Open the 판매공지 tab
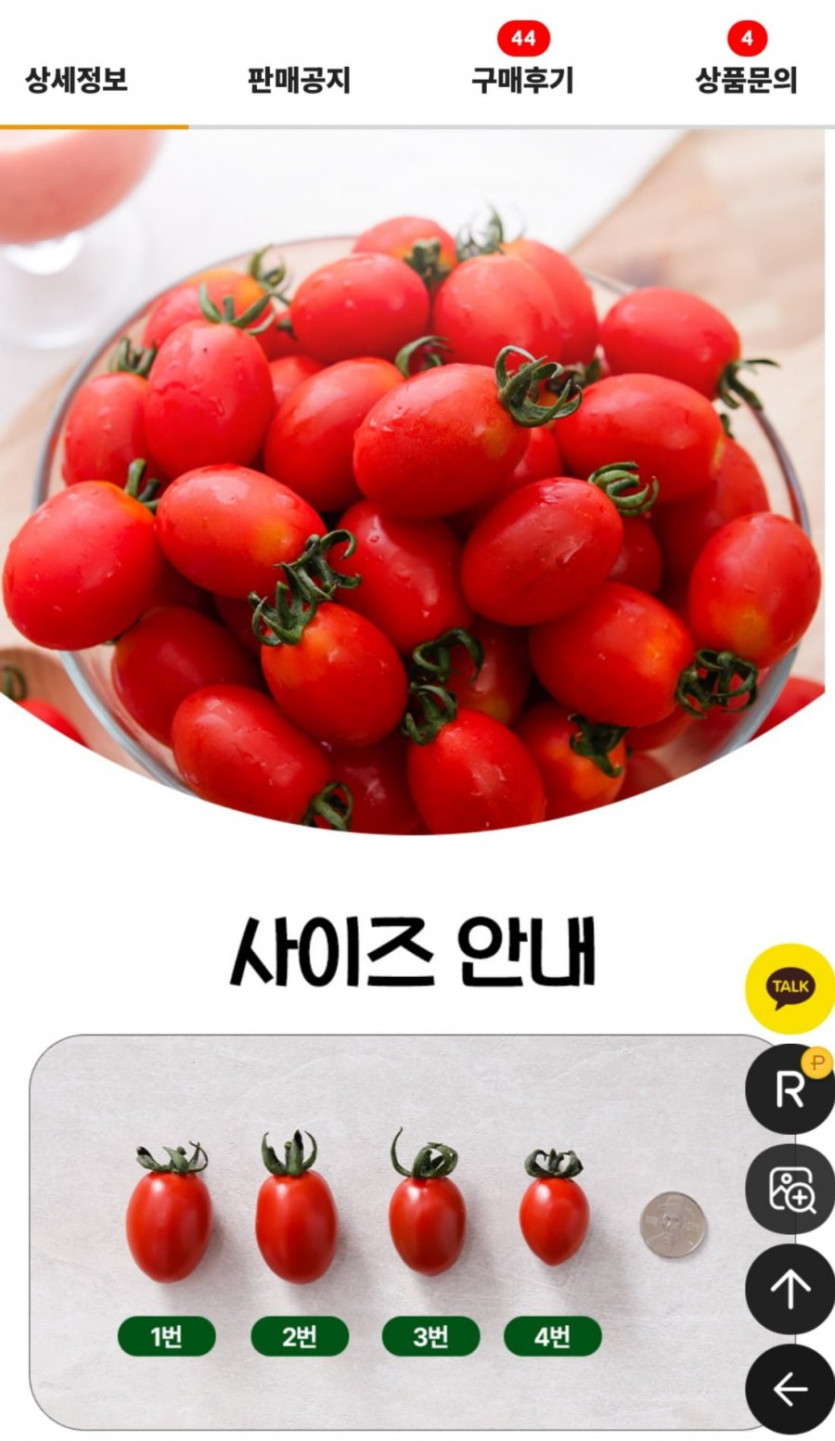Image resolution: width=835 pixels, height=1441 pixels. (x=299, y=80)
